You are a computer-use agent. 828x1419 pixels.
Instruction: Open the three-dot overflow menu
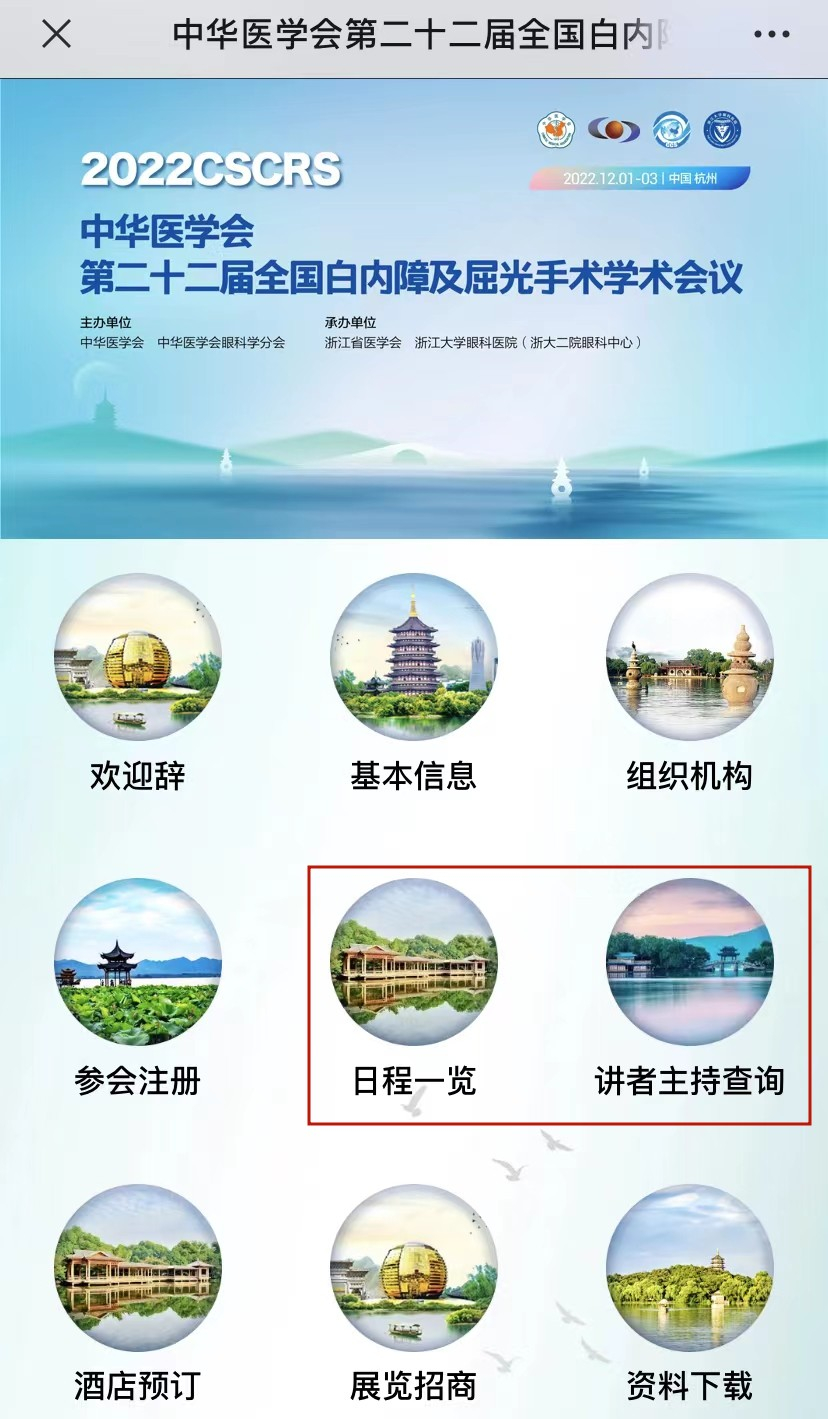coord(771,35)
